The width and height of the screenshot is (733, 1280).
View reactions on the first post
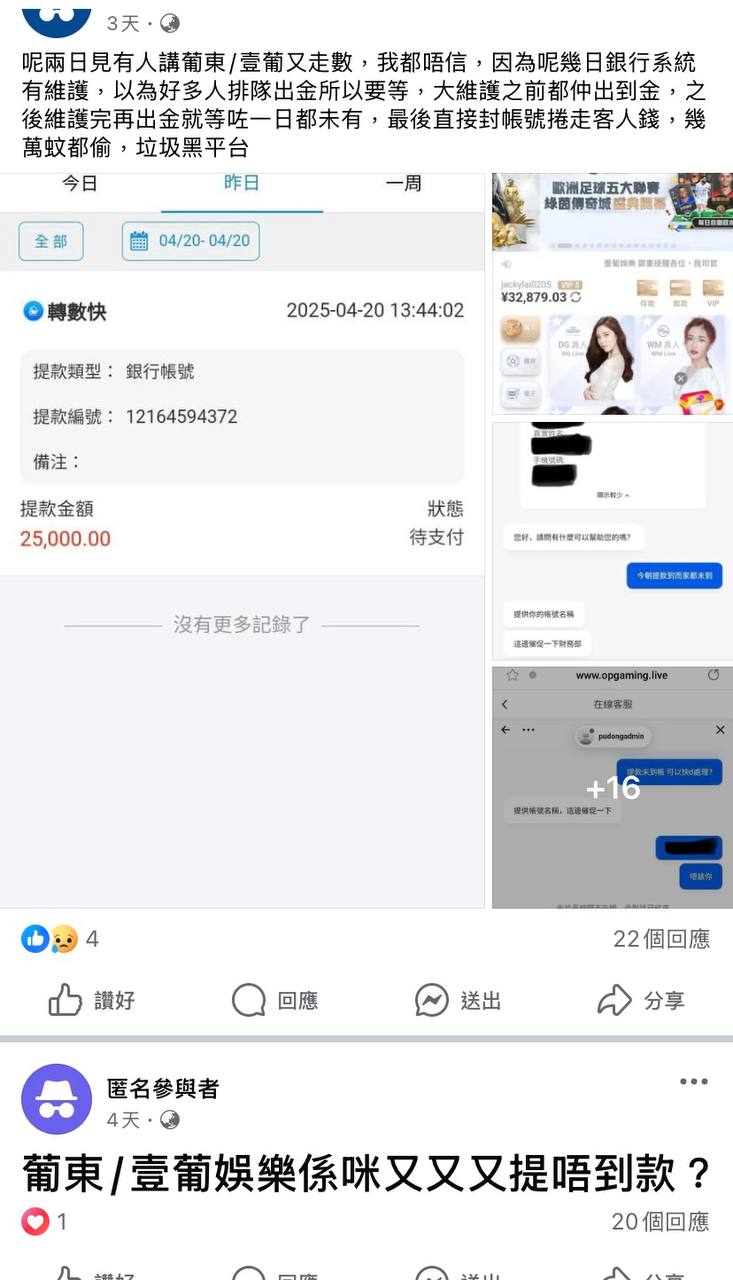[x=58, y=939]
